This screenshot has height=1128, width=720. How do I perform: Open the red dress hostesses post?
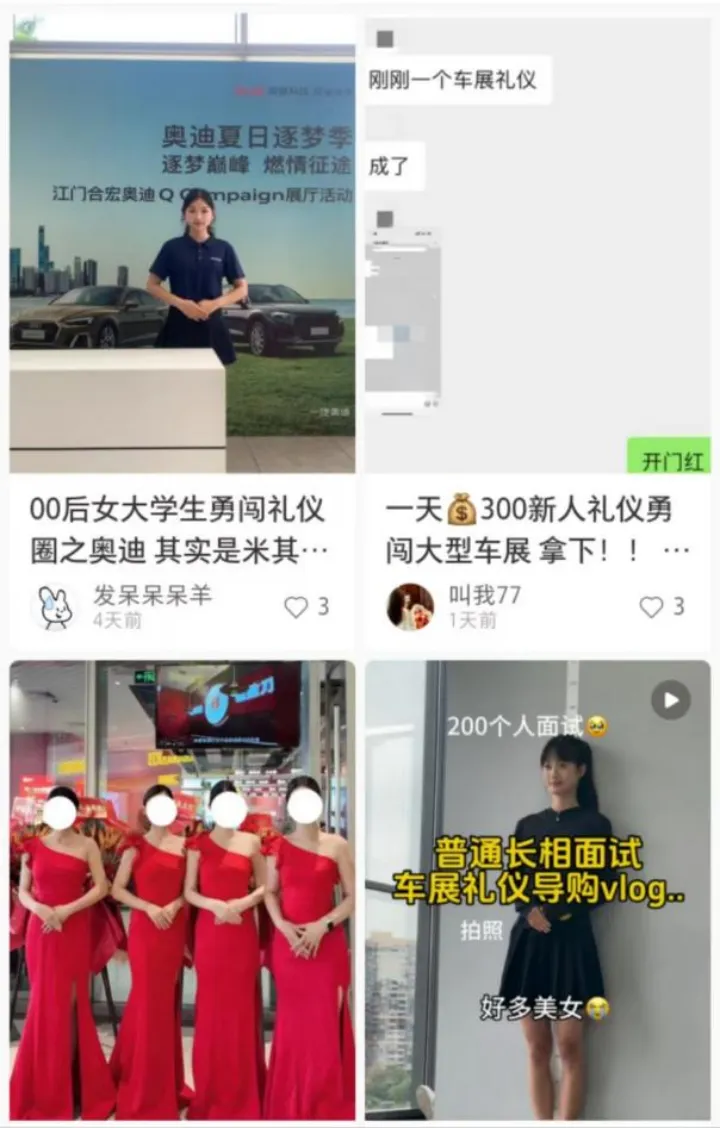tap(182, 890)
